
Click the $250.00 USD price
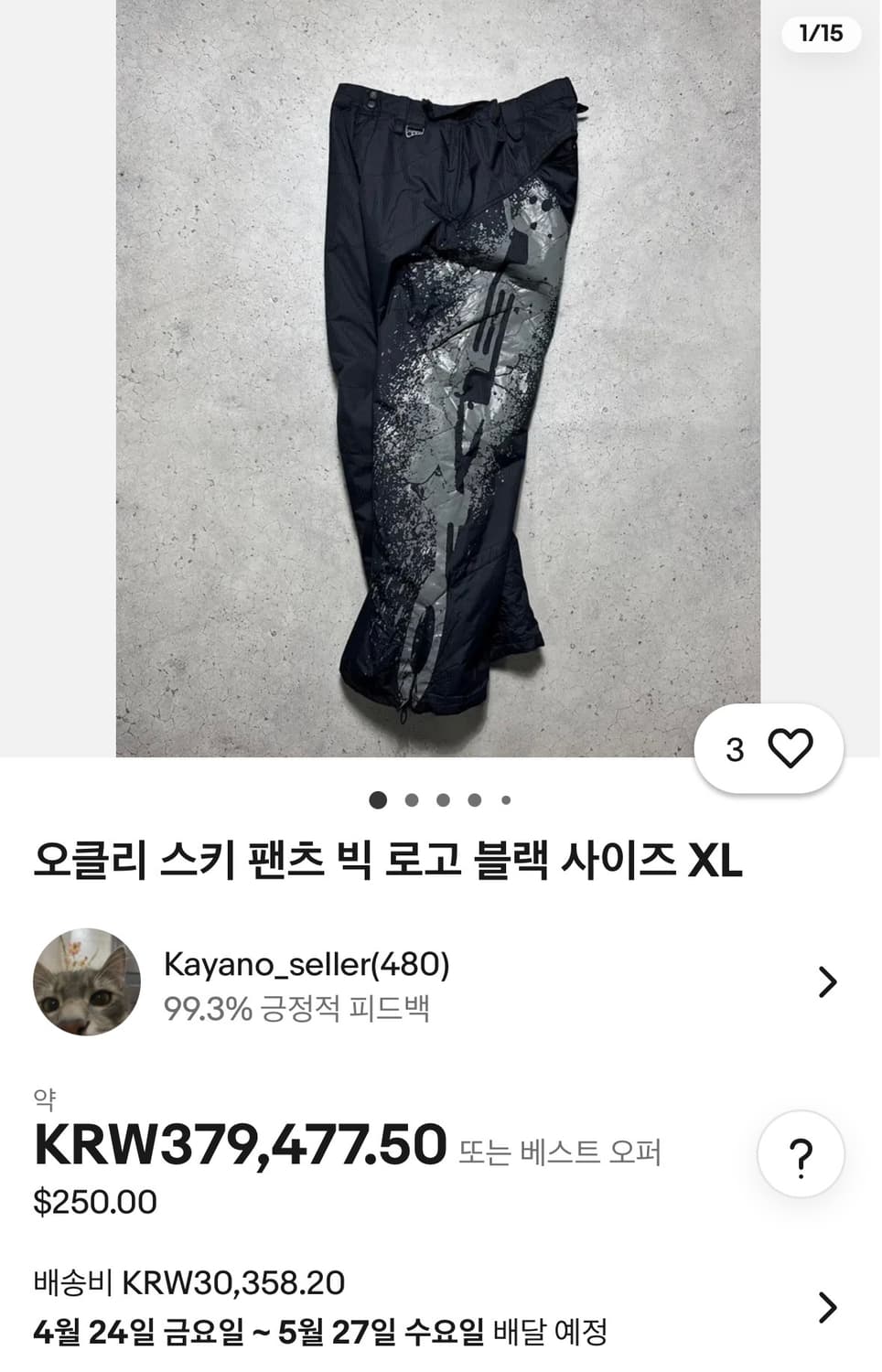94,1200
